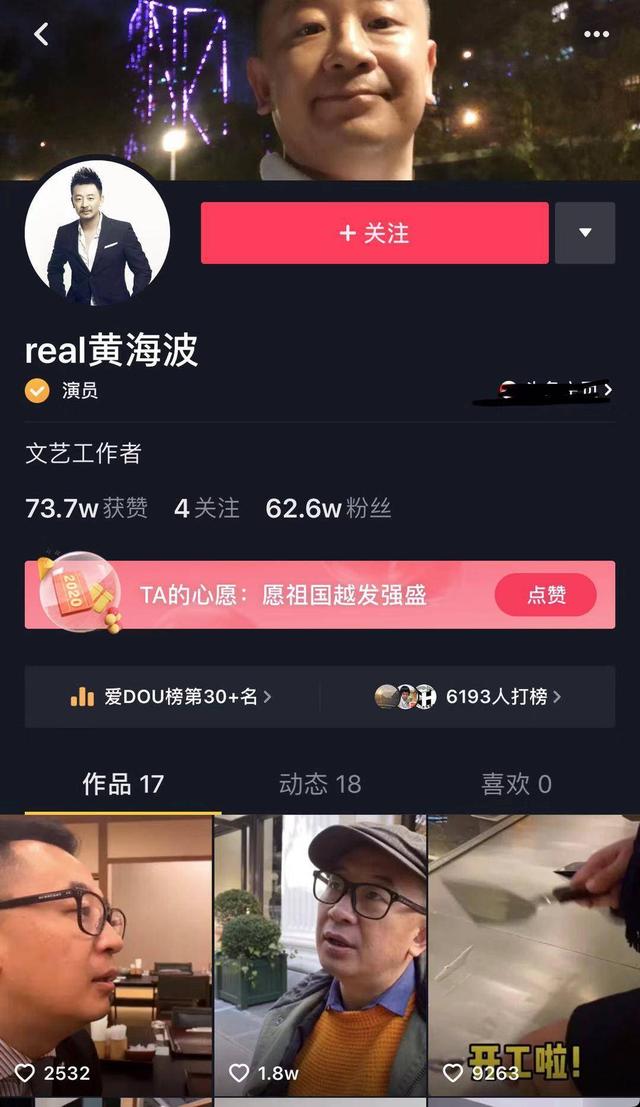View the 4 关注 following list

[207, 508]
